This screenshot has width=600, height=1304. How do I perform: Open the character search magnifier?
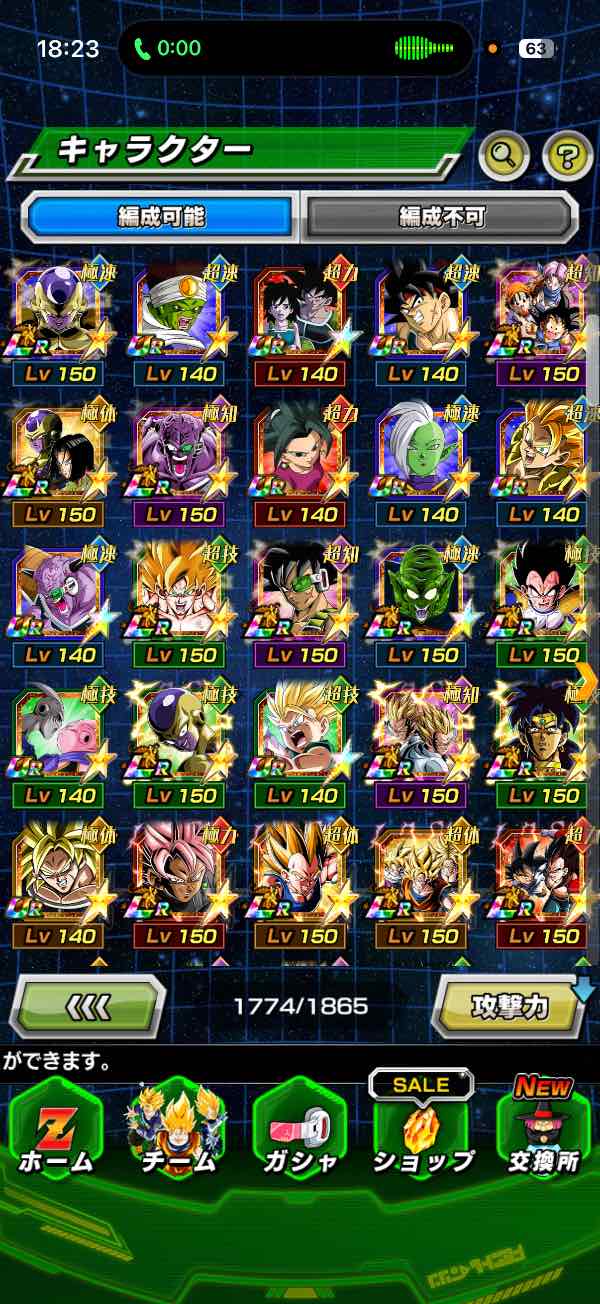(505, 155)
